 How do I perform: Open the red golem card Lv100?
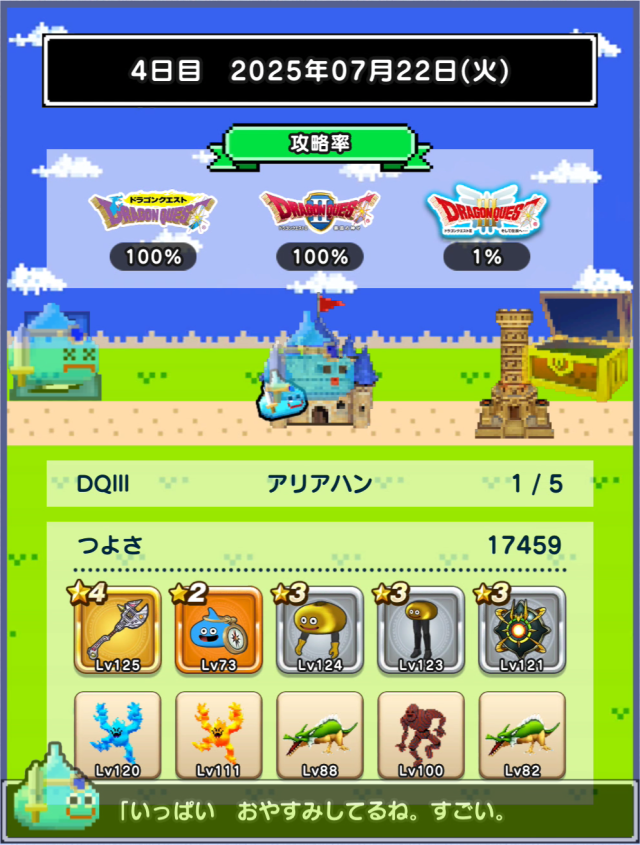[x=421, y=735]
